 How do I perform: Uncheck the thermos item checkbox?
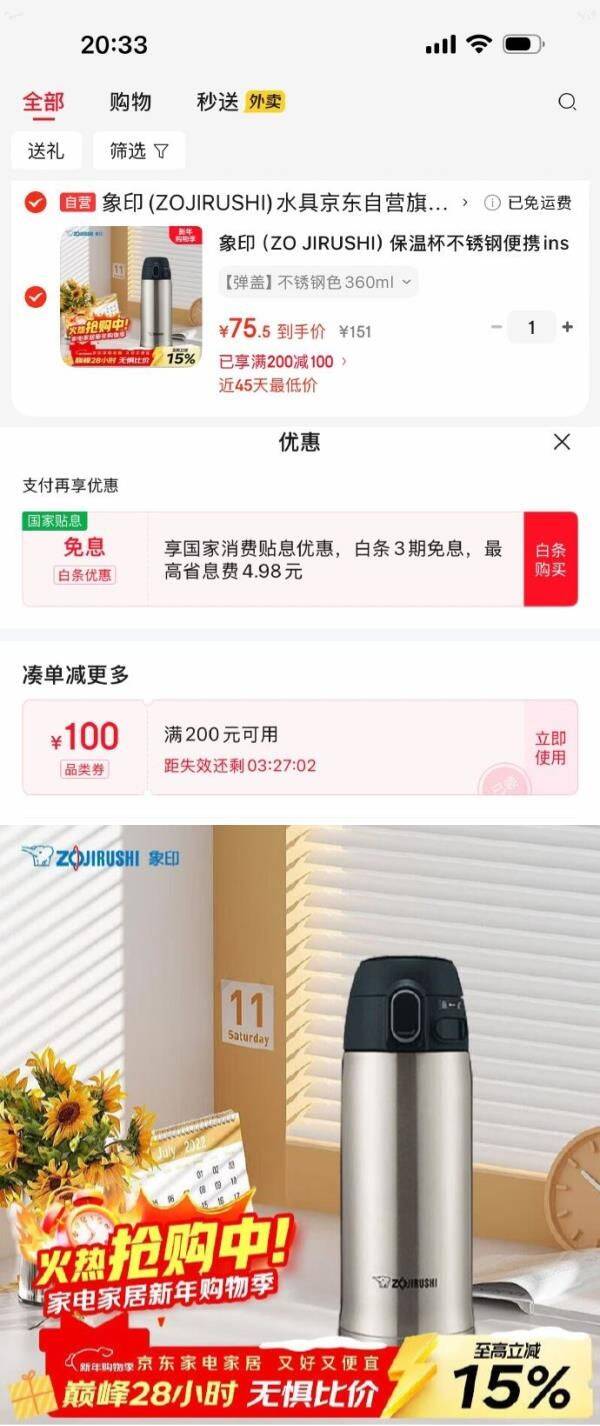[35, 297]
